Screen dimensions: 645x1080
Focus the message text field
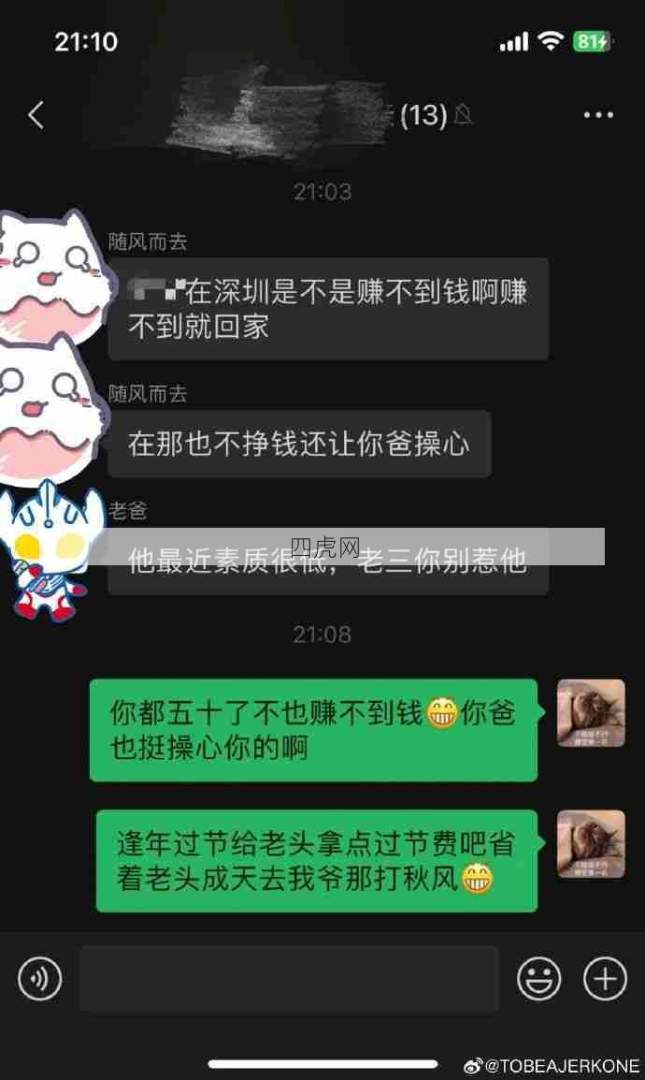coord(289,979)
